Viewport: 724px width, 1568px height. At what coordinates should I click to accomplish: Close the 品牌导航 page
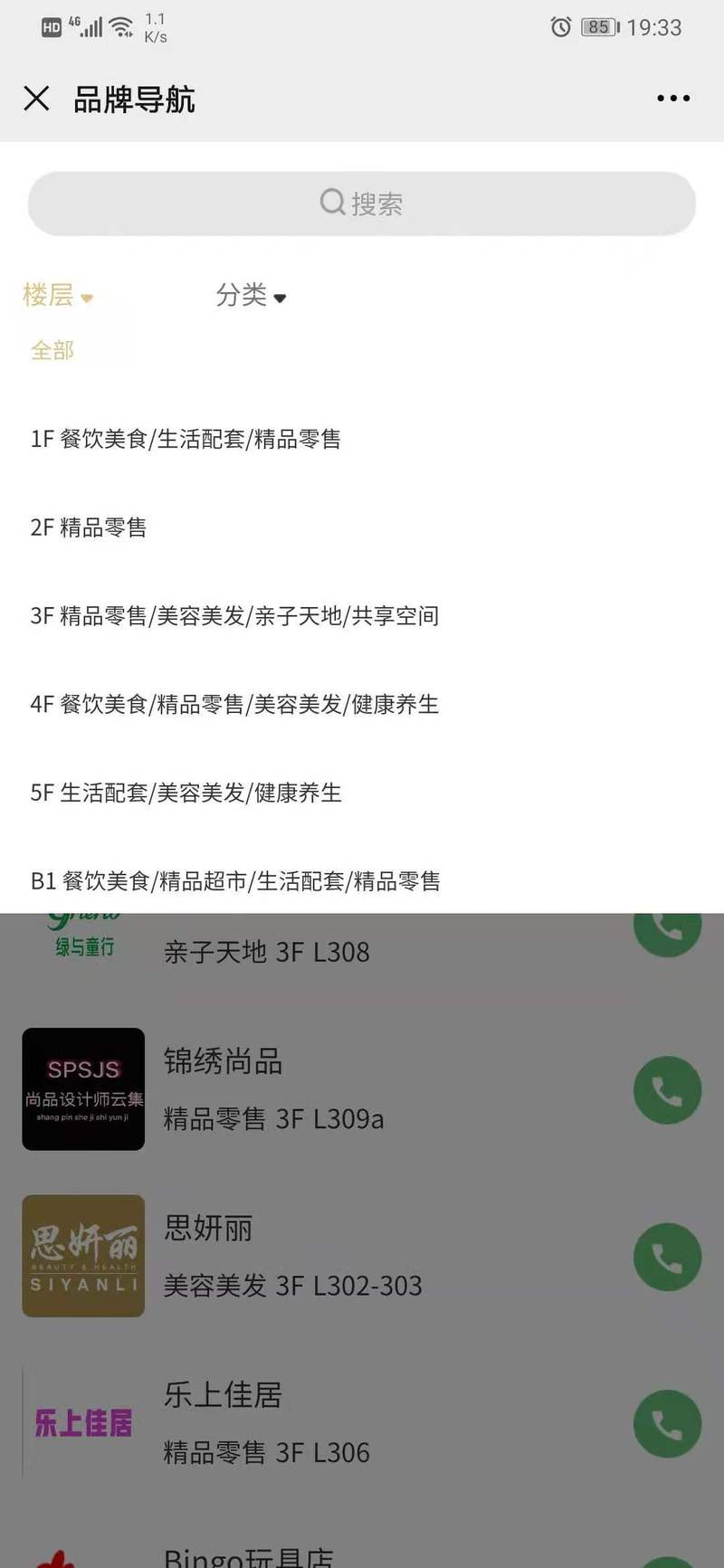click(36, 99)
